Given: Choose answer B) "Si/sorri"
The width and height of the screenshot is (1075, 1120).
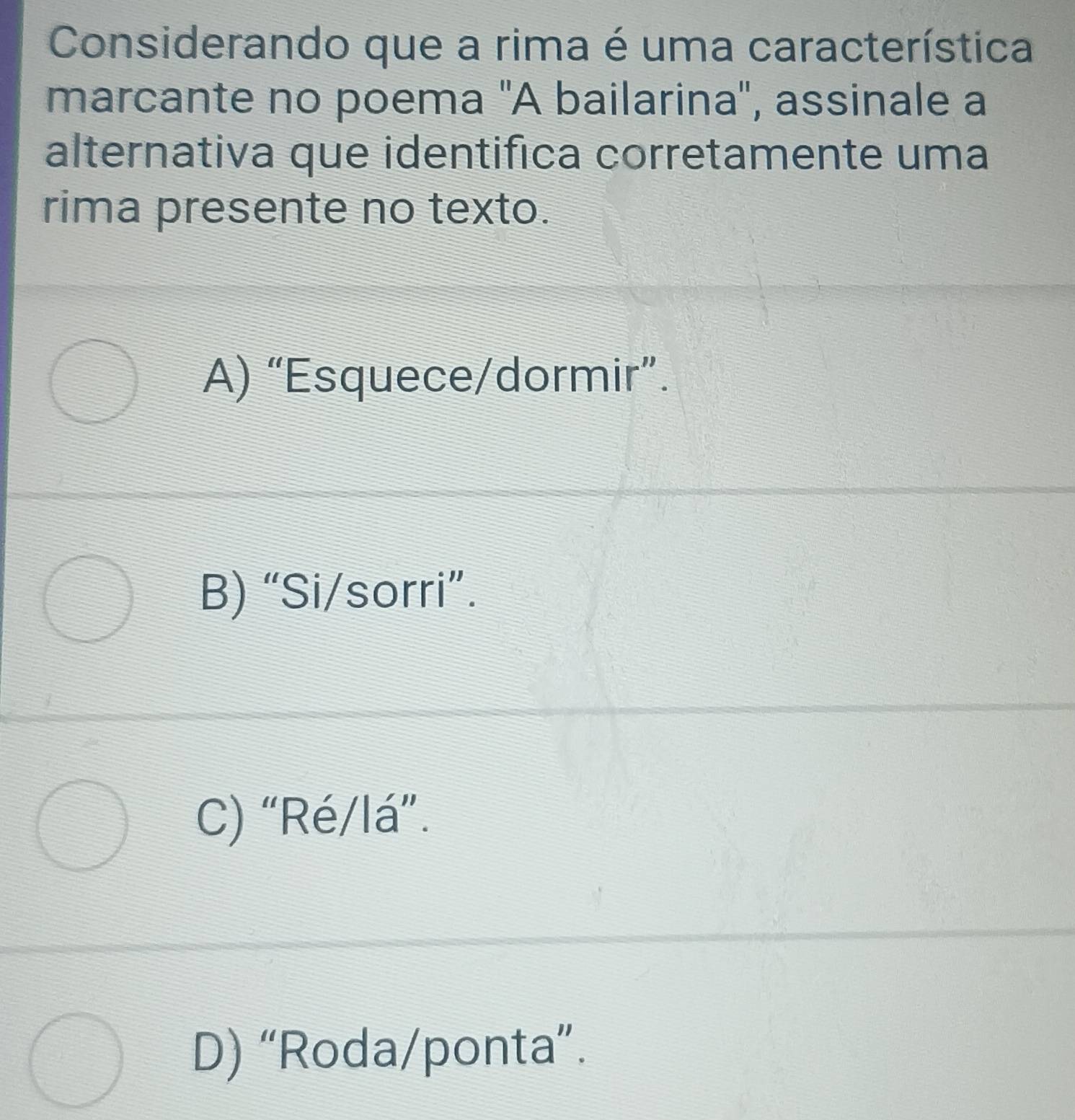Looking at the screenshot, I should tap(89, 599).
